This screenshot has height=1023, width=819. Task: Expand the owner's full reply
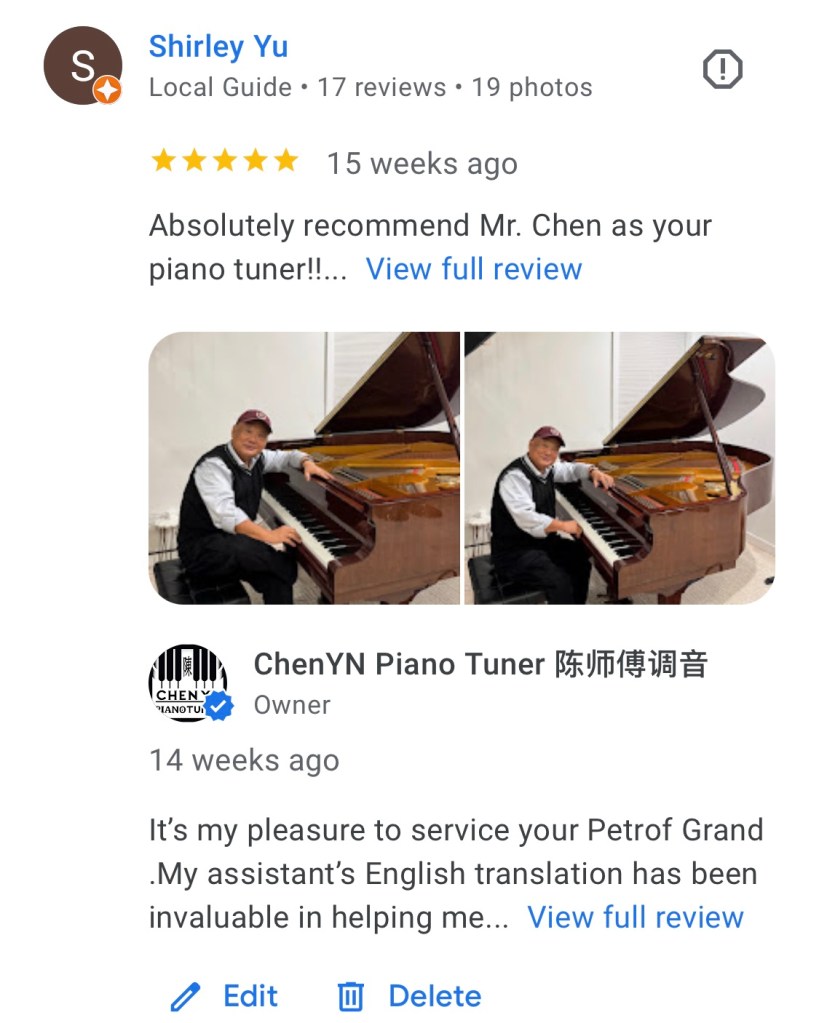click(635, 917)
